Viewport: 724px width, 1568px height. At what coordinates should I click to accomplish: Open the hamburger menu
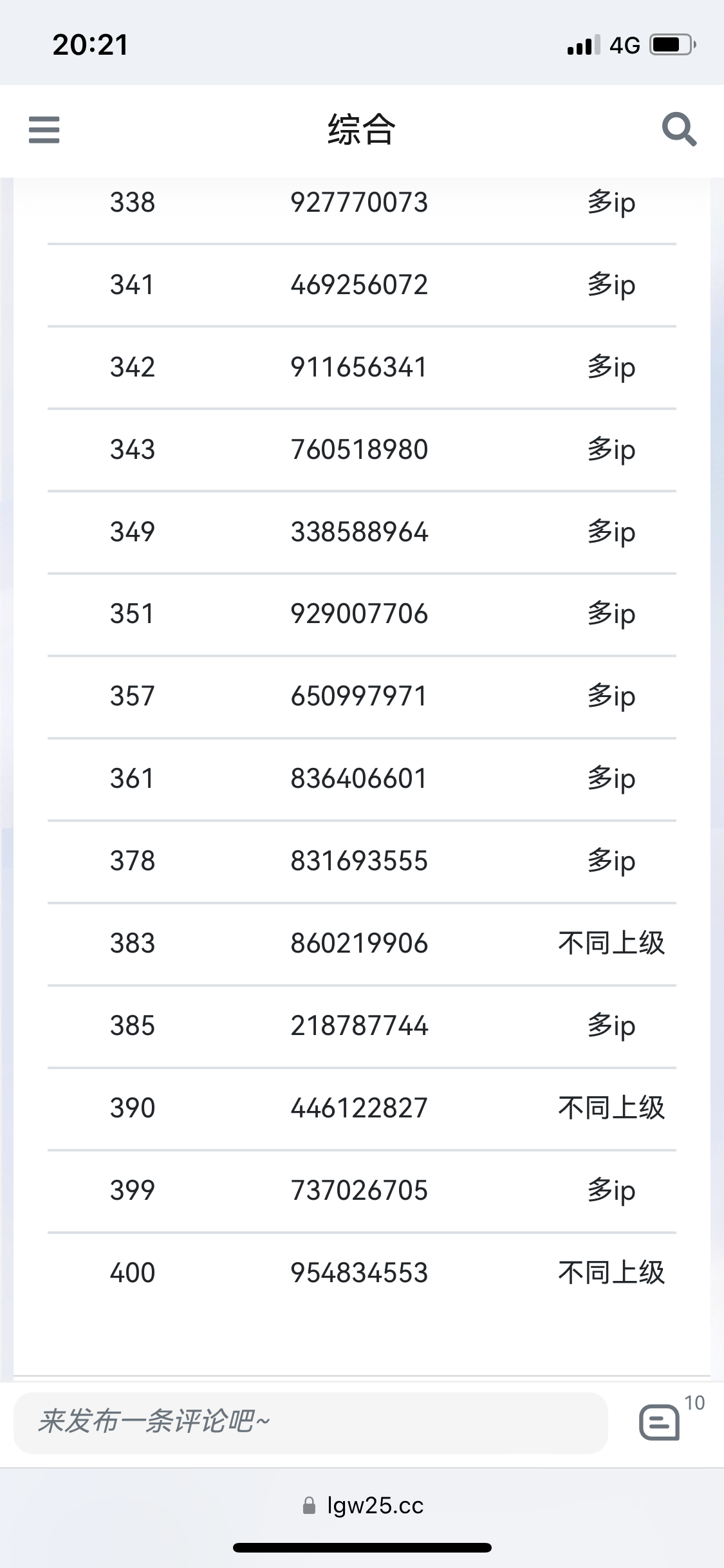coord(44,129)
